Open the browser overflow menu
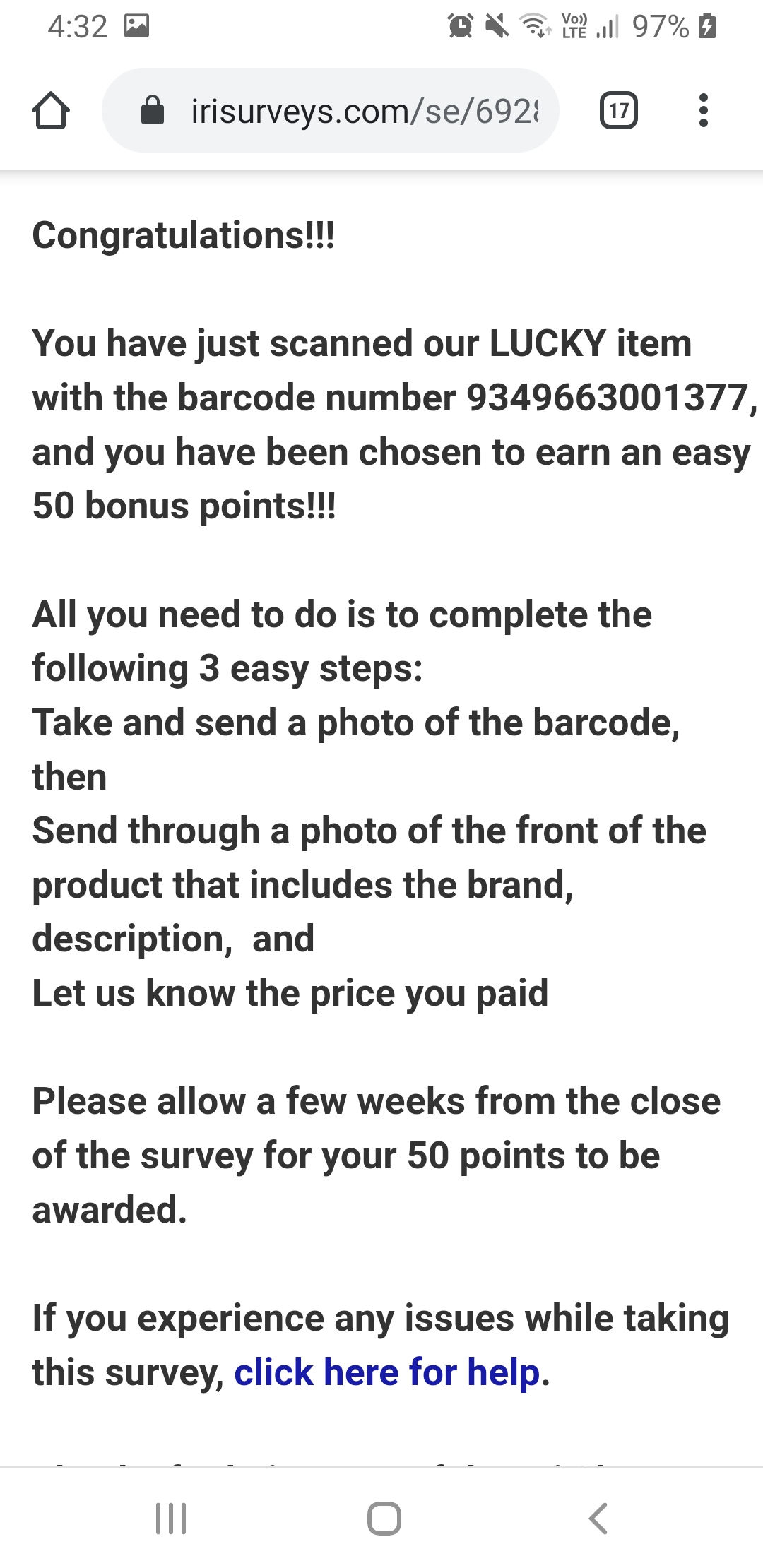The image size is (763, 1568). pos(703,111)
